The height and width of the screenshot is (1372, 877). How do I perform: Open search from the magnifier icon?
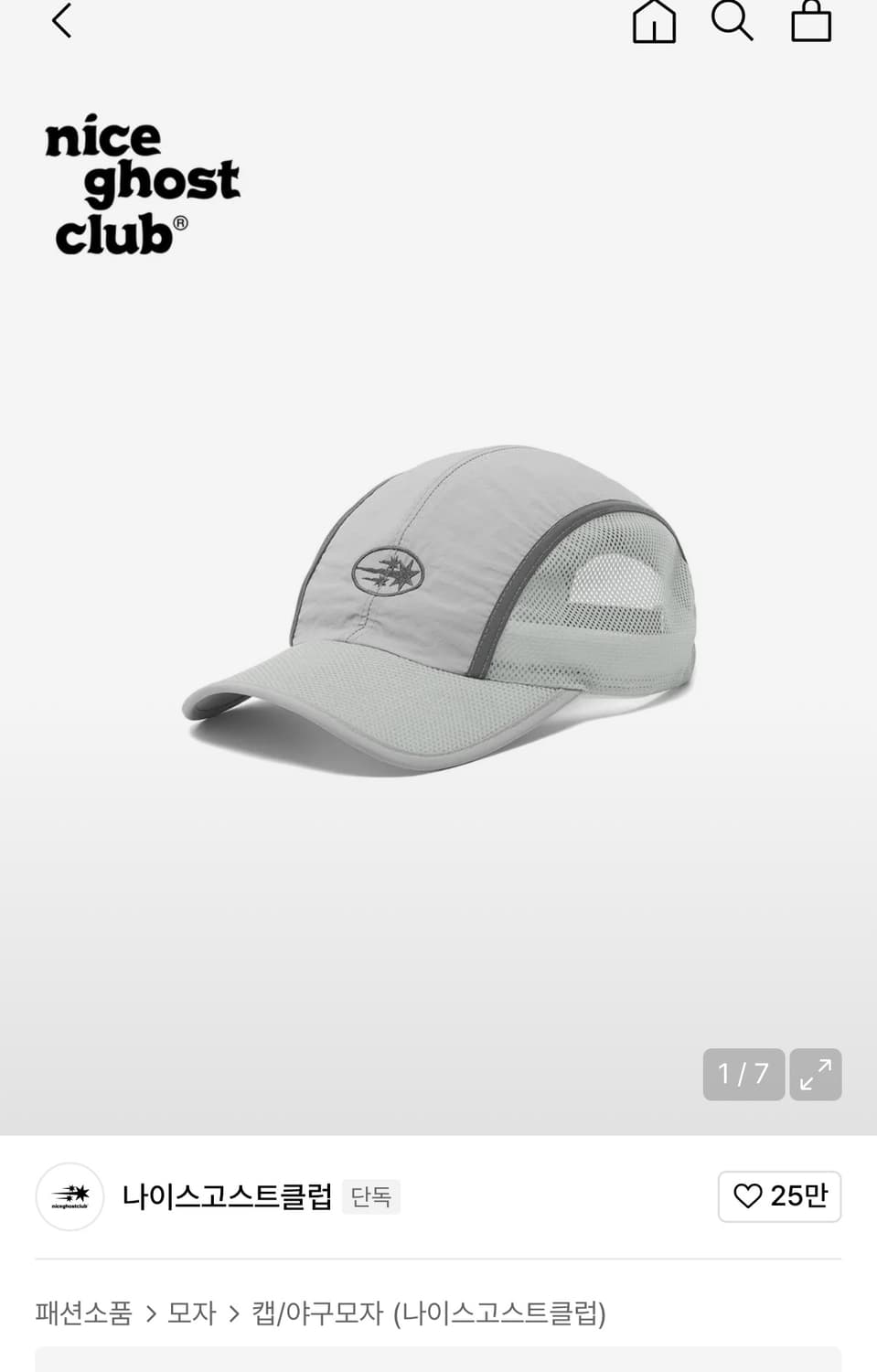(733, 20)
